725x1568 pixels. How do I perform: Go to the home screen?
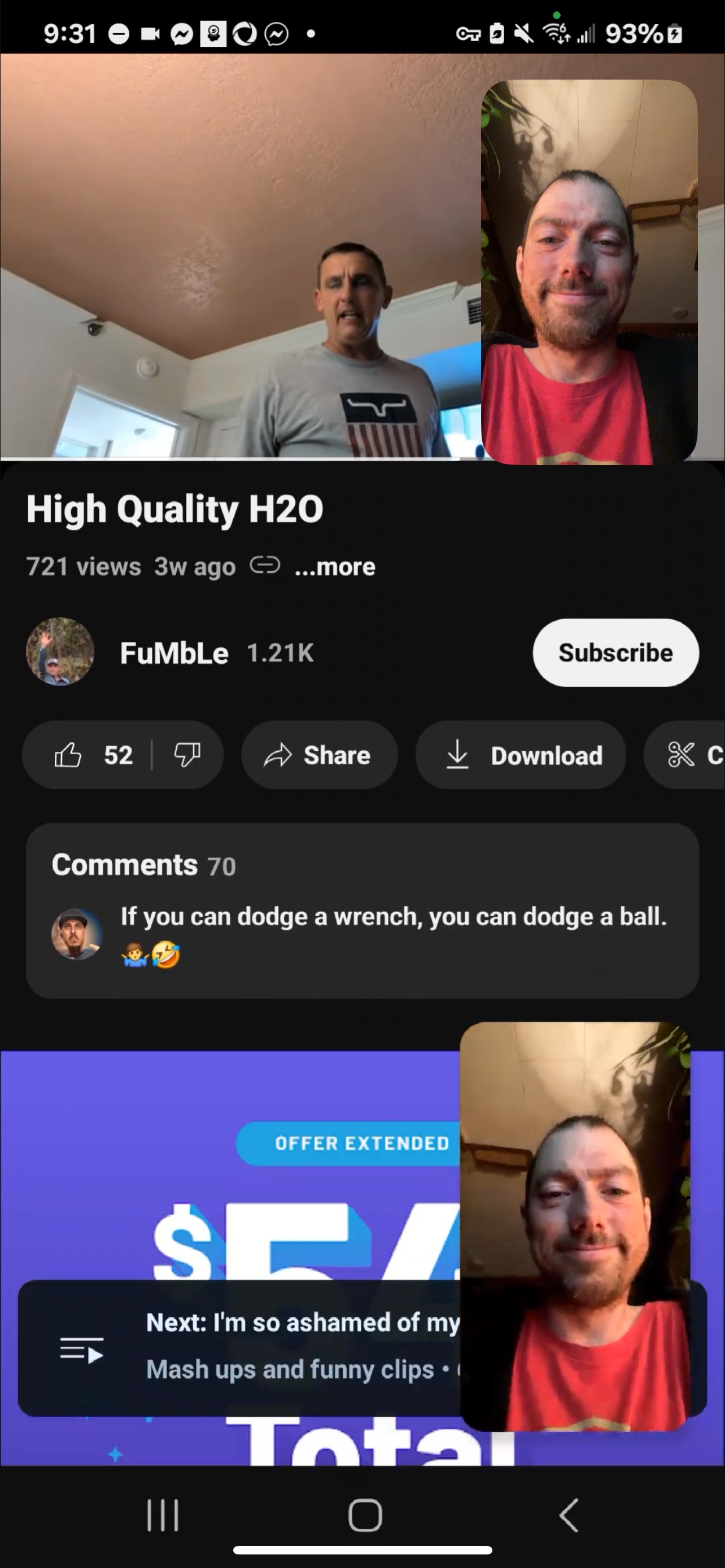(365, 1515)
